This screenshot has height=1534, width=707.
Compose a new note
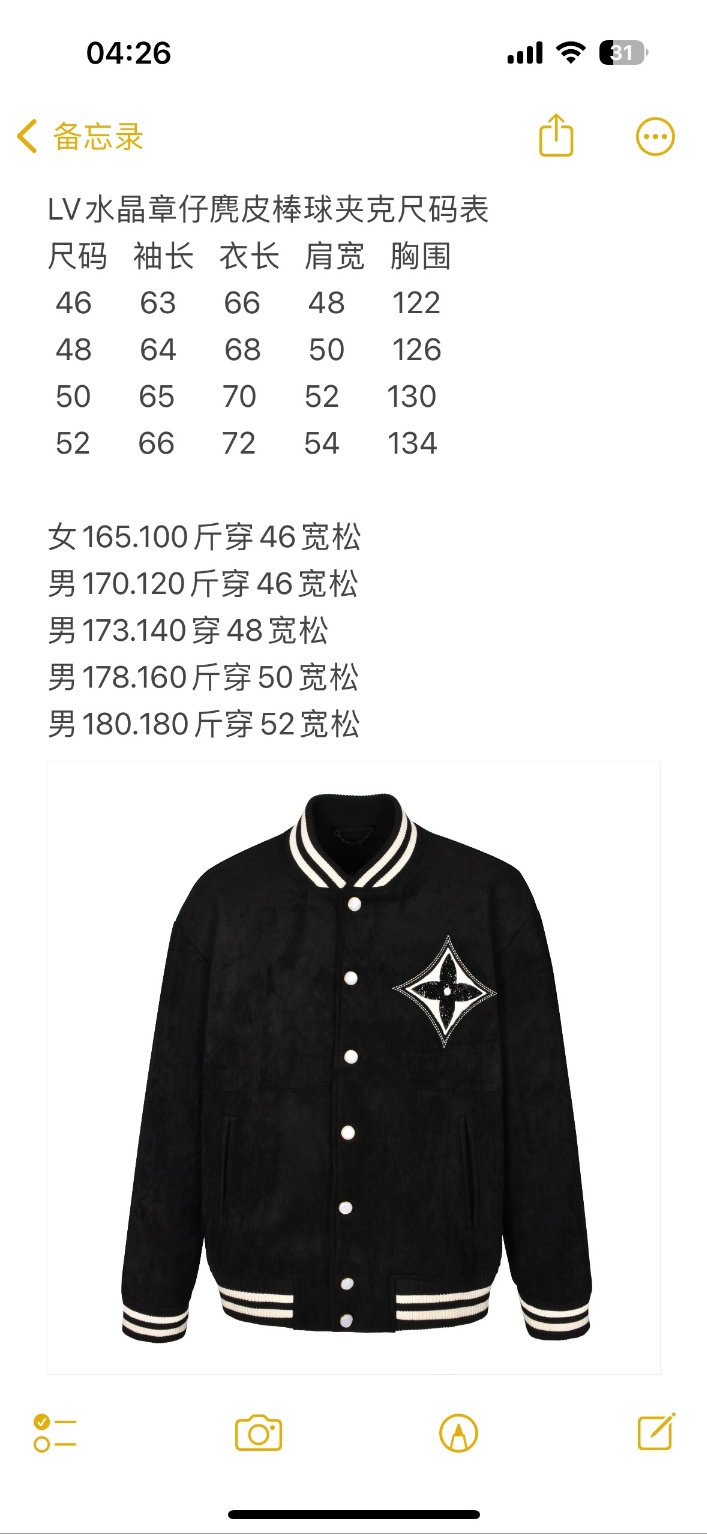point(656,1432)
